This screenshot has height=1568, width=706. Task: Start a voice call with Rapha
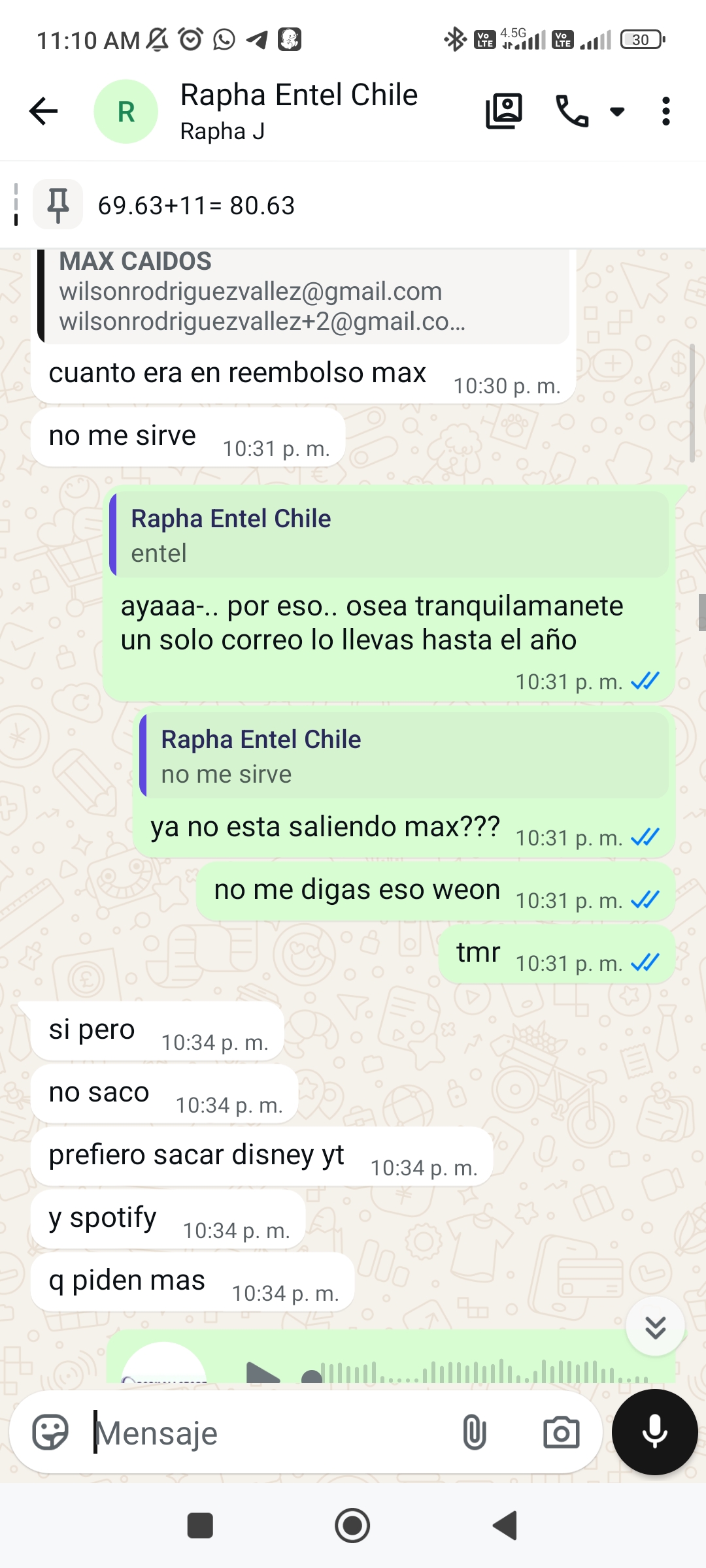572,111
